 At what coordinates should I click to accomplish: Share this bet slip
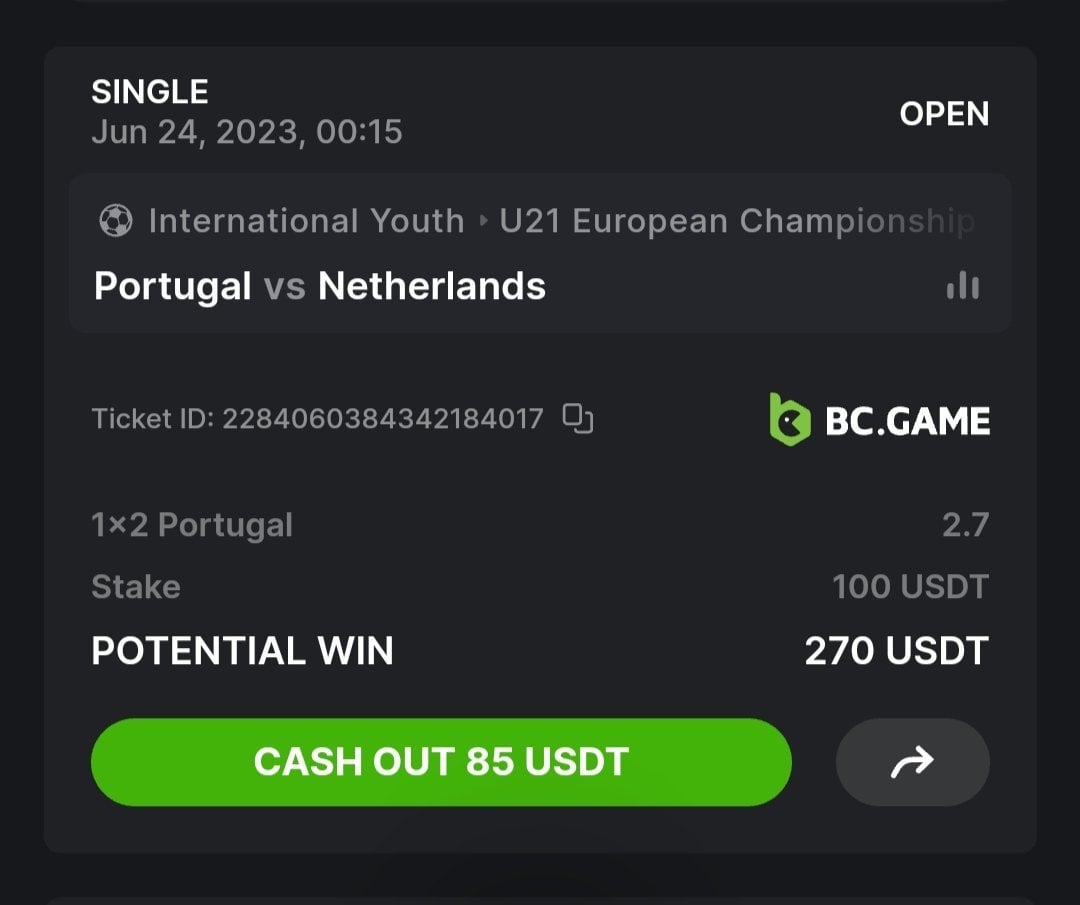point(912,763)
